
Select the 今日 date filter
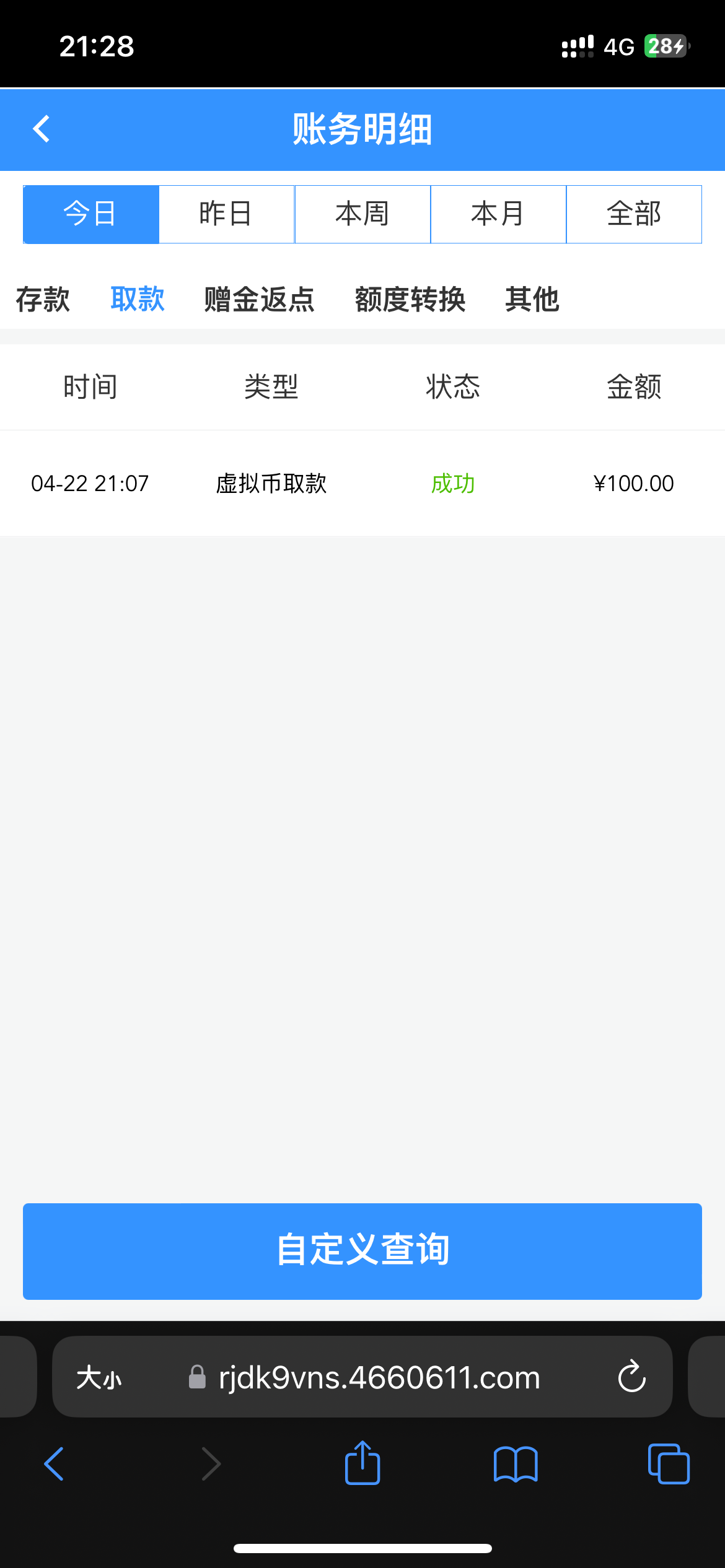coord(90,214)
